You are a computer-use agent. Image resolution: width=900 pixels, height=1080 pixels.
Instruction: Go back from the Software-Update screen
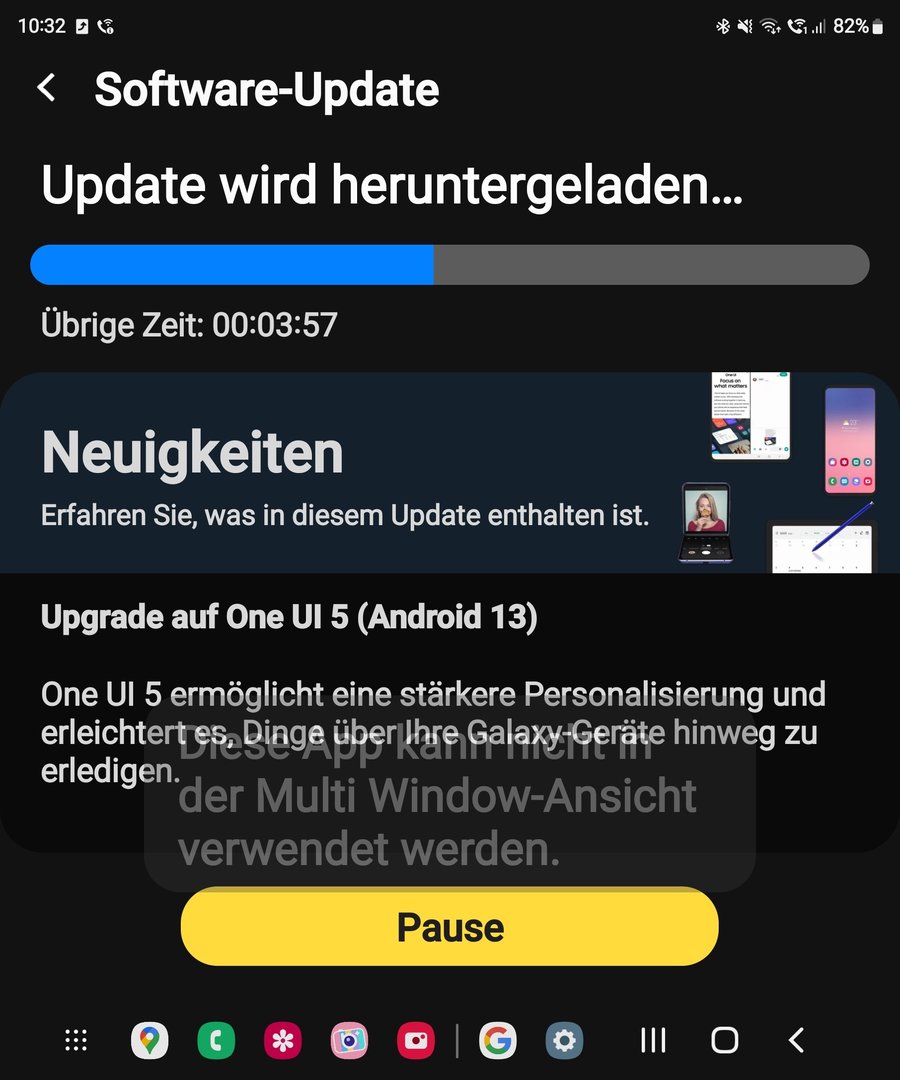click(46, 88)
